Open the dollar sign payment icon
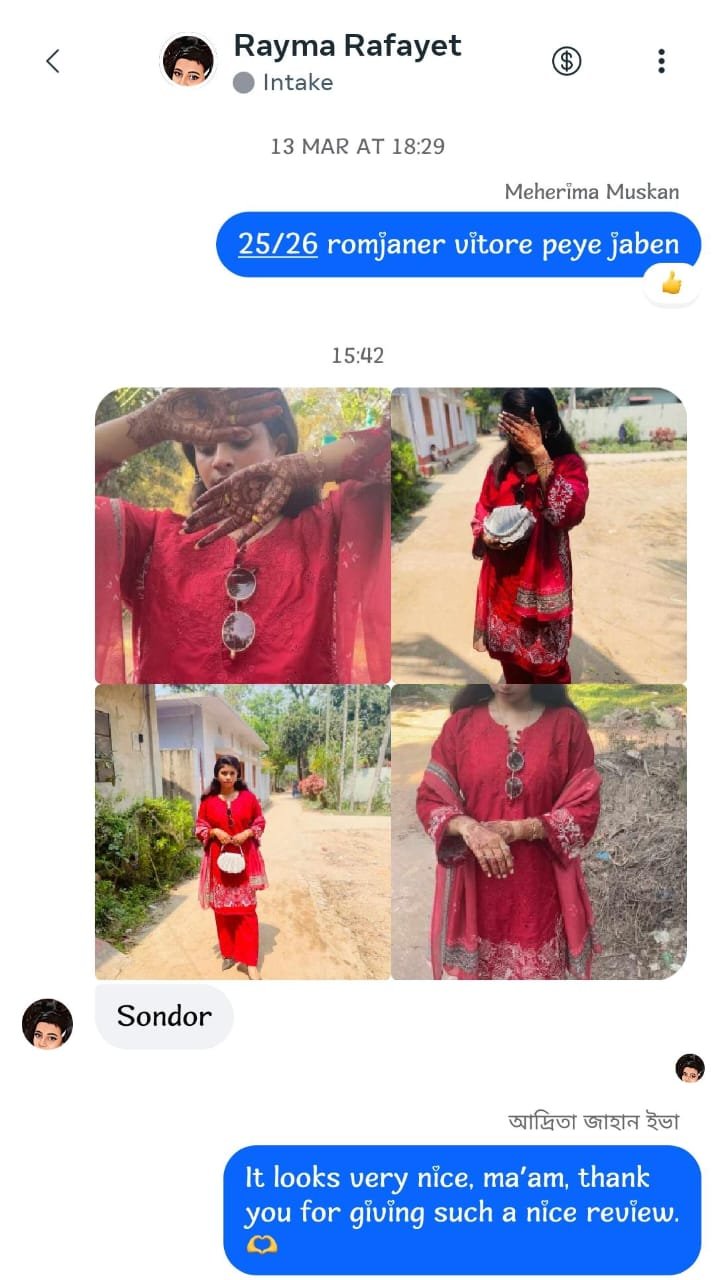Image resolution: width=716 pixels, height=1280 pixels. tap(566, 61)
